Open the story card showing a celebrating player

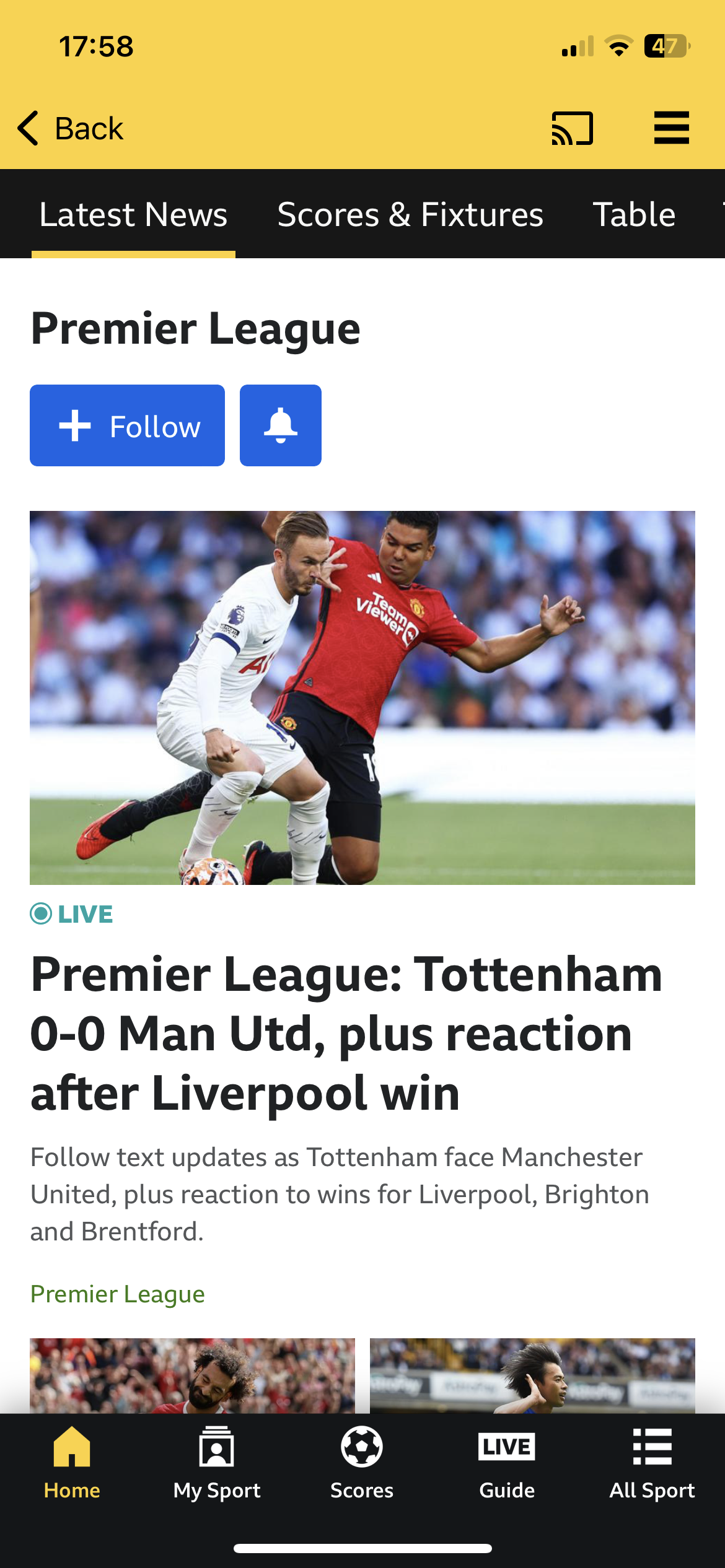[532, 1376]
